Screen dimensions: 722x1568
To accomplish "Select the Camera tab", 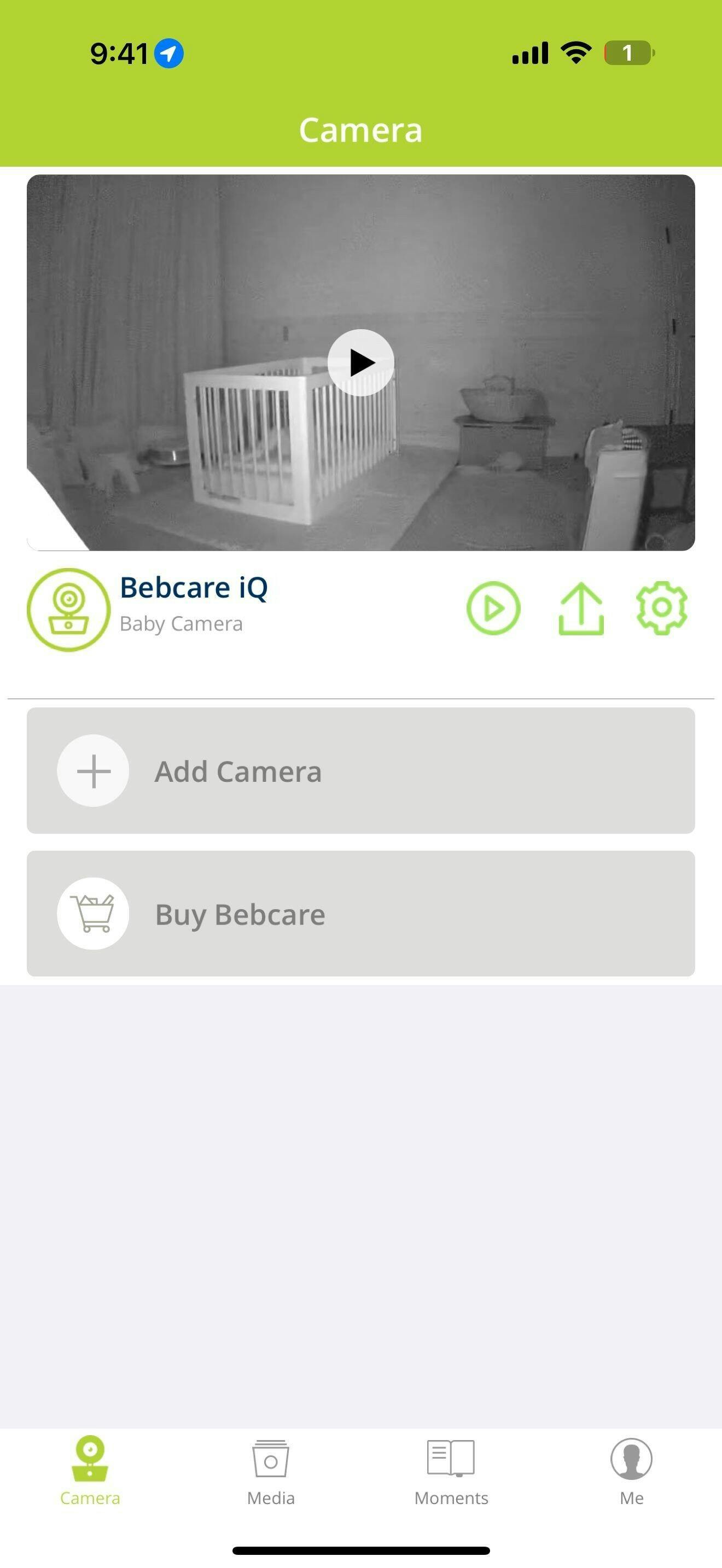I will click(90, 1472).
